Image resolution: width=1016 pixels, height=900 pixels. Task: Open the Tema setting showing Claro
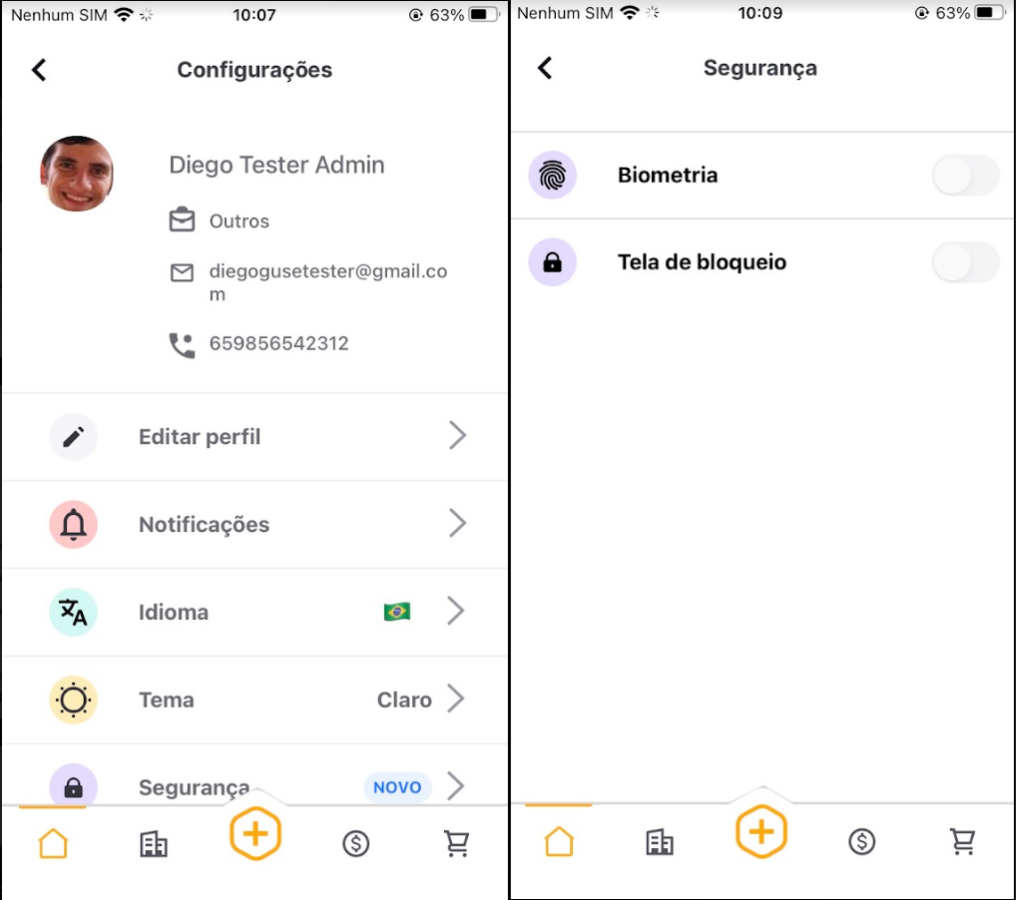click(255, 700)
